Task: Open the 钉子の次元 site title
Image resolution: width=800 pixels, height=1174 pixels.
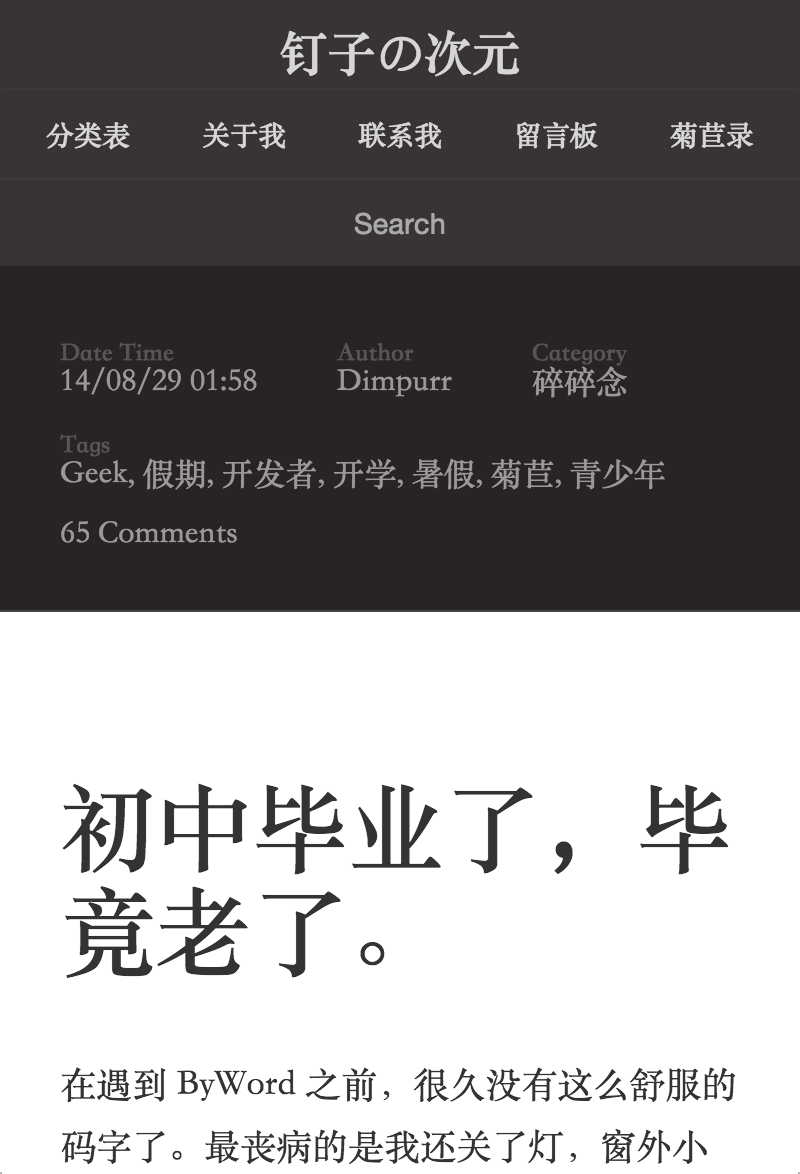Action: pos(399,53)
